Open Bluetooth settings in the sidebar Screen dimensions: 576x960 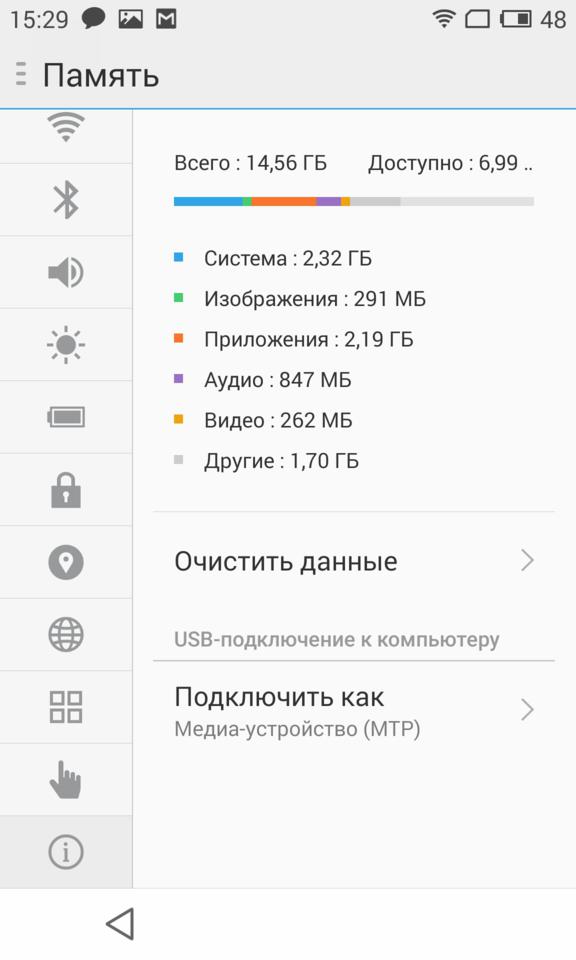click(65, 200)
